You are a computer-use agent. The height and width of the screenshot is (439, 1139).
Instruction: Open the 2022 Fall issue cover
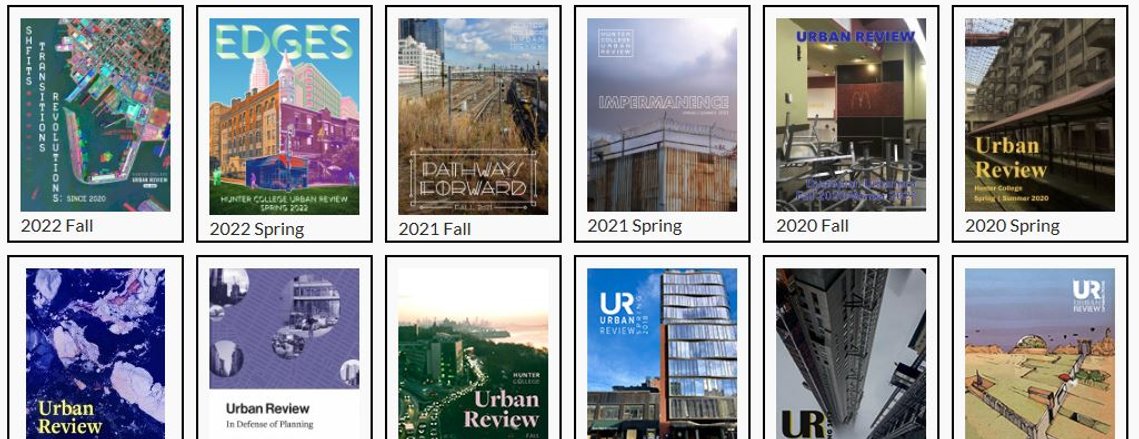(x=95, y=115)
